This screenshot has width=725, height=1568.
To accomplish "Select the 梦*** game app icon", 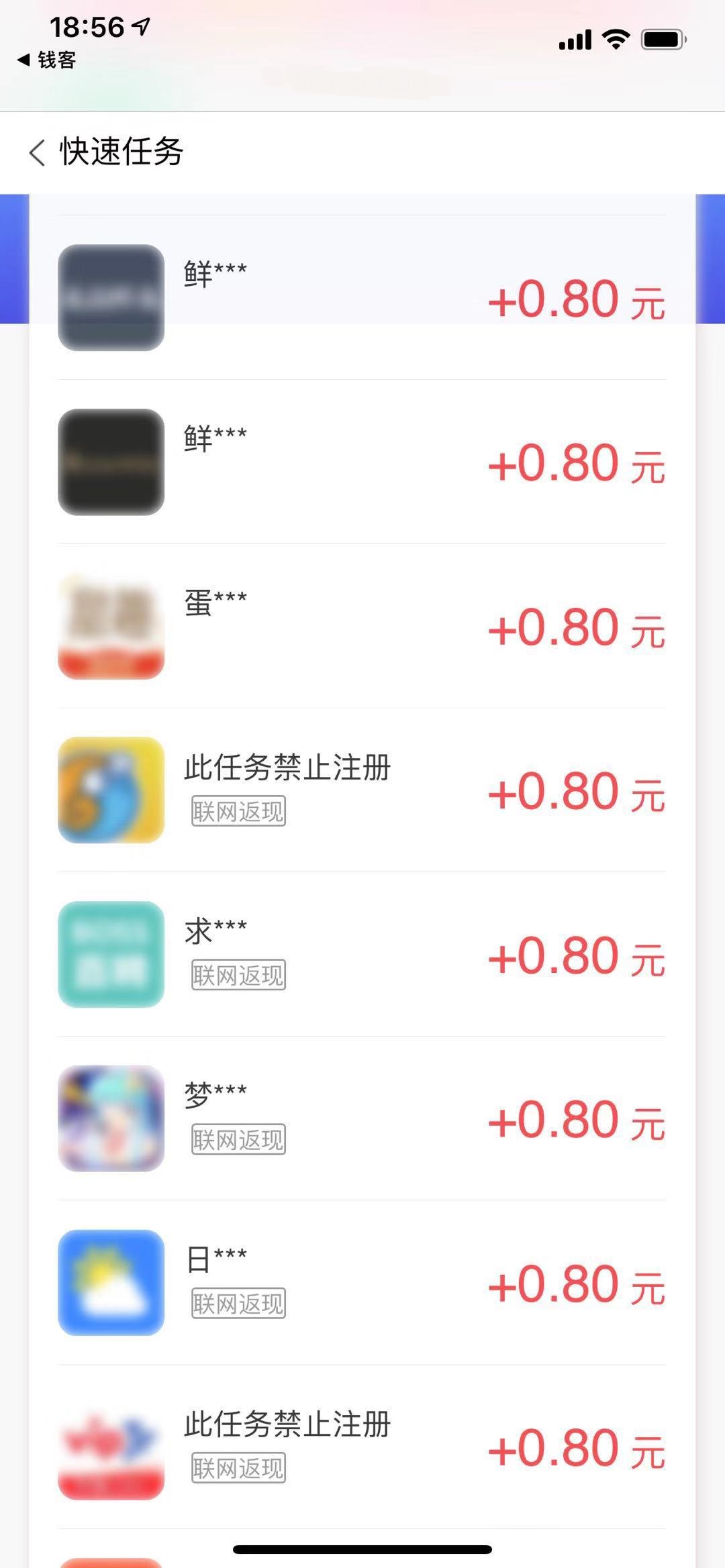I will tap(110, 1118).
